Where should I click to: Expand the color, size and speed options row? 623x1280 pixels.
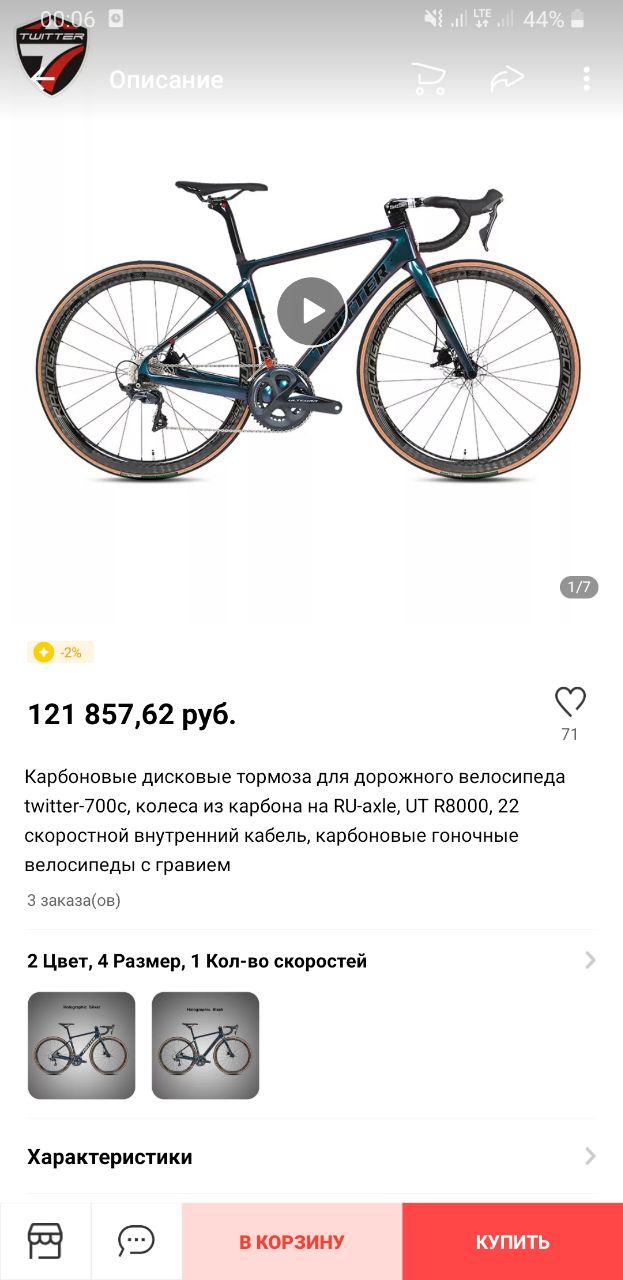(311, 961)
